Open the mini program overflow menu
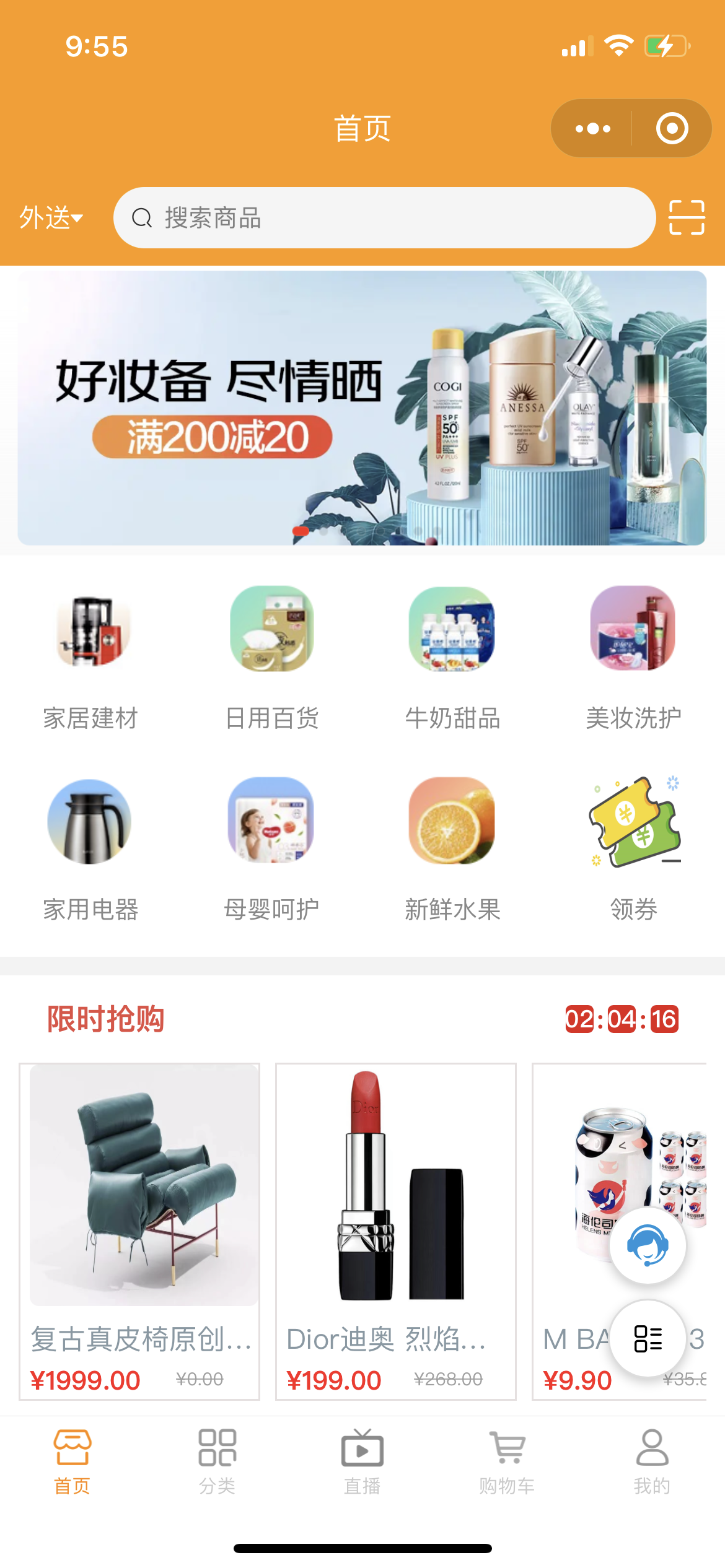The height and width of the screenshot is (1568, 725). 592,129
